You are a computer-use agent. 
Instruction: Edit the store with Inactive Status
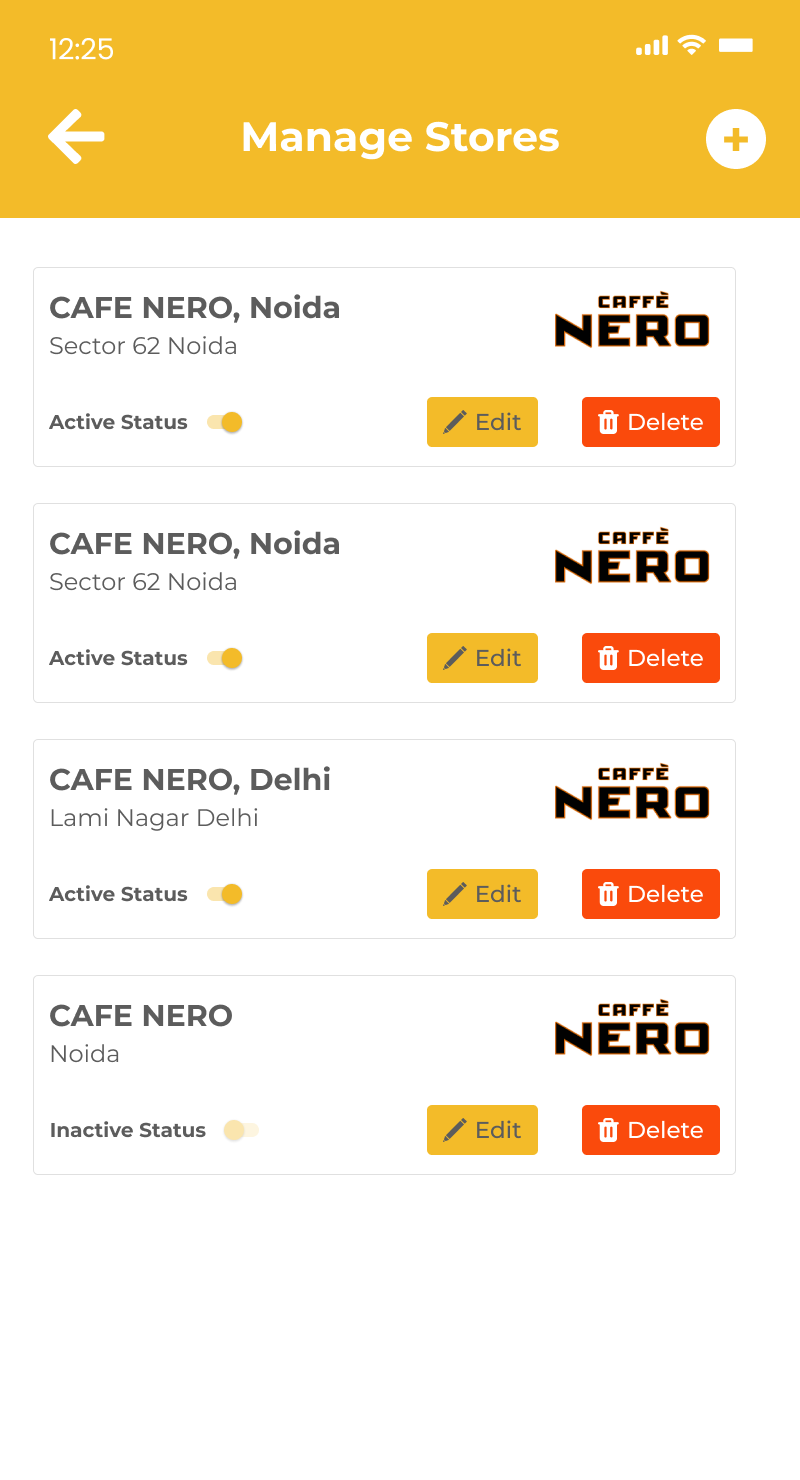(x=482, y=1130)
